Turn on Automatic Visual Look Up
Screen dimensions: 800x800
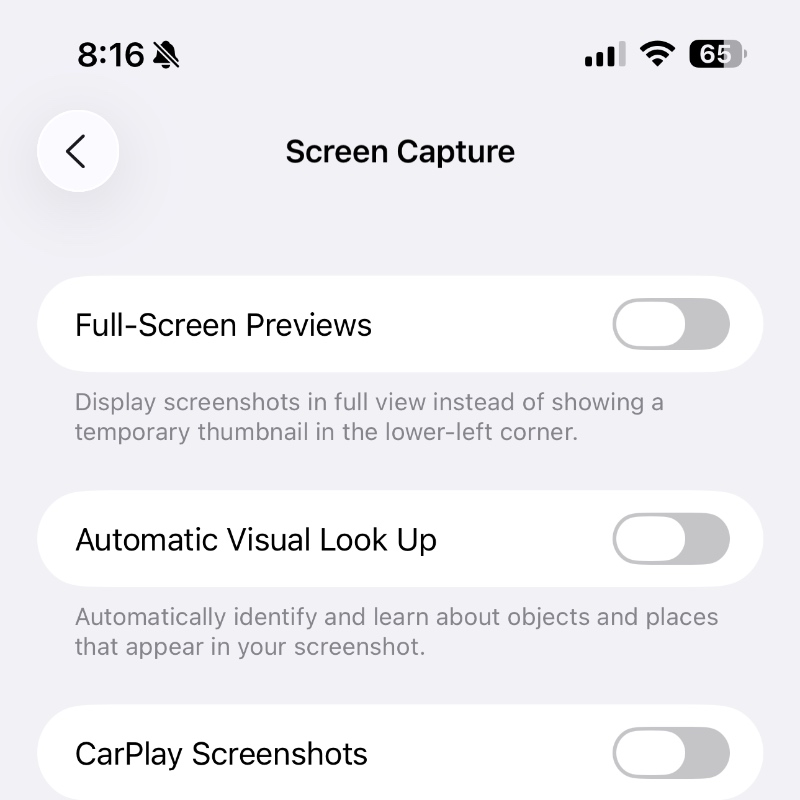670,540
